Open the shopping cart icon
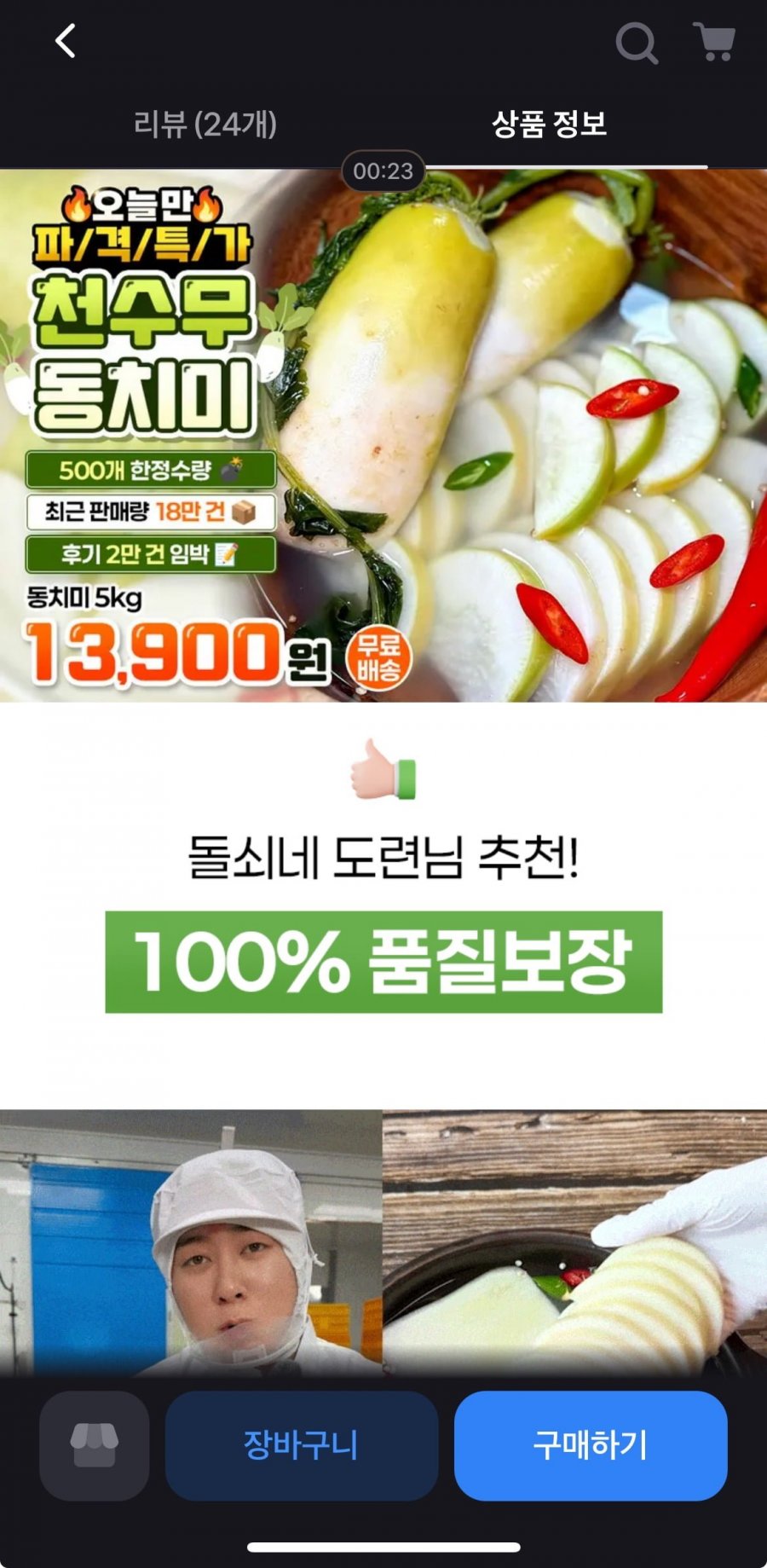Image resolution: width=767 pixels, height=1568 pixels. 714,42
